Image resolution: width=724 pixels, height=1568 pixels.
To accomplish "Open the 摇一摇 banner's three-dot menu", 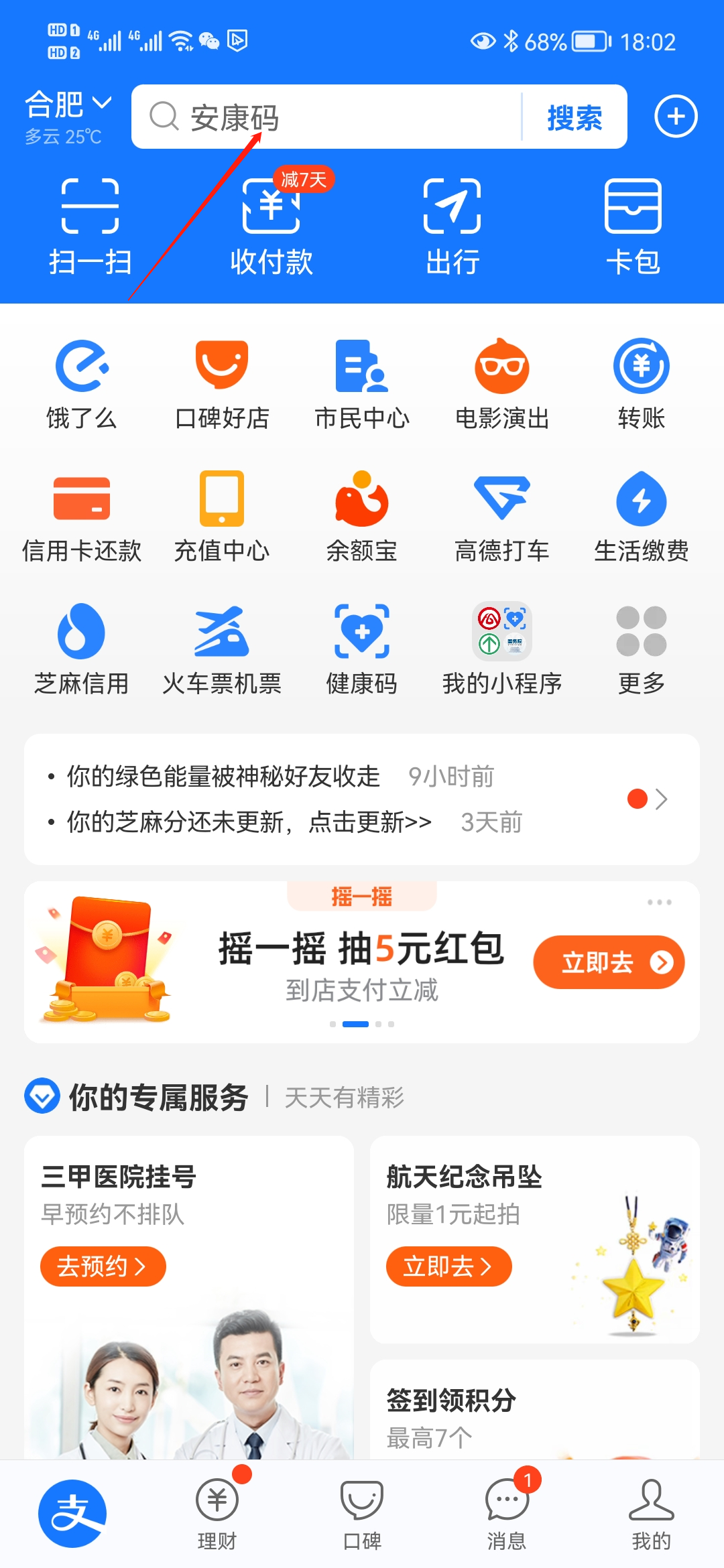I will click(x=660, y=903).
